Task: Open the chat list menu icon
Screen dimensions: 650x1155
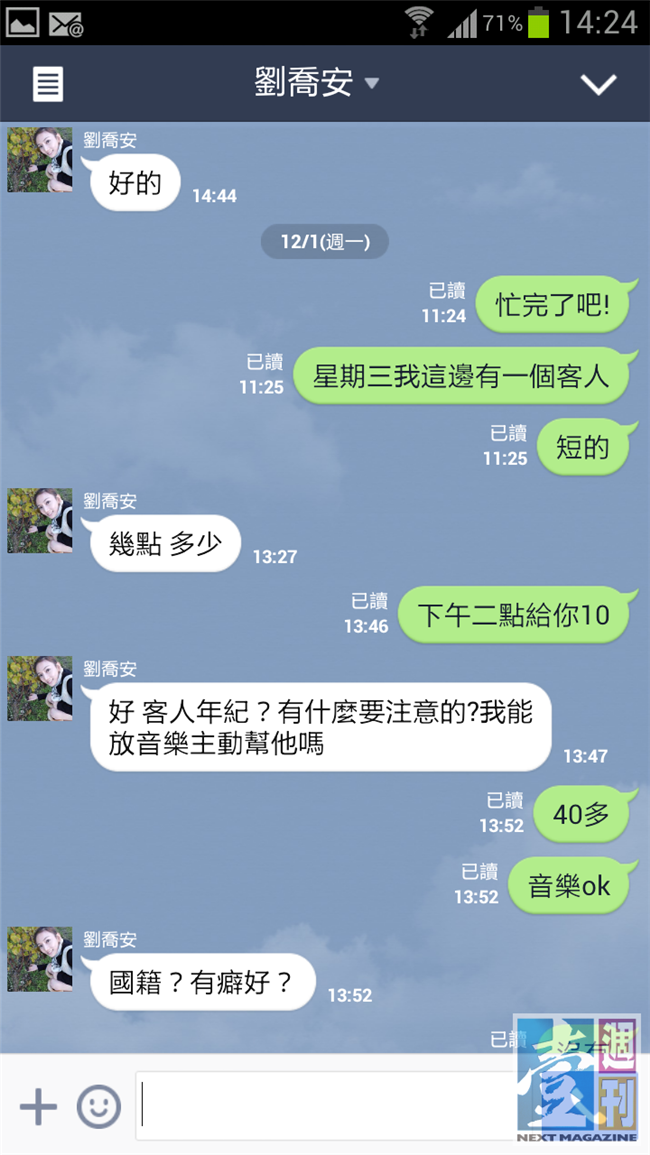Action: tap(48, 83)
